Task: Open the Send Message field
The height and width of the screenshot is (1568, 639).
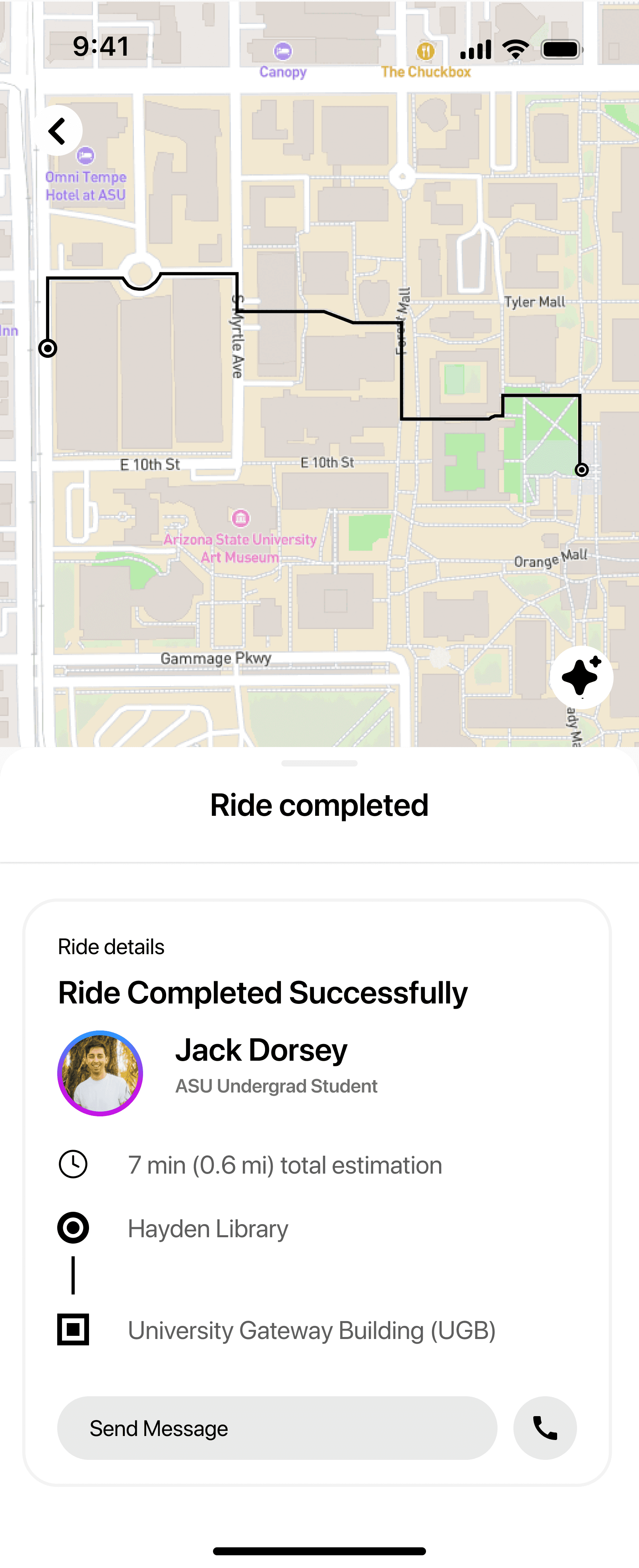Action: pos(277,1428)
